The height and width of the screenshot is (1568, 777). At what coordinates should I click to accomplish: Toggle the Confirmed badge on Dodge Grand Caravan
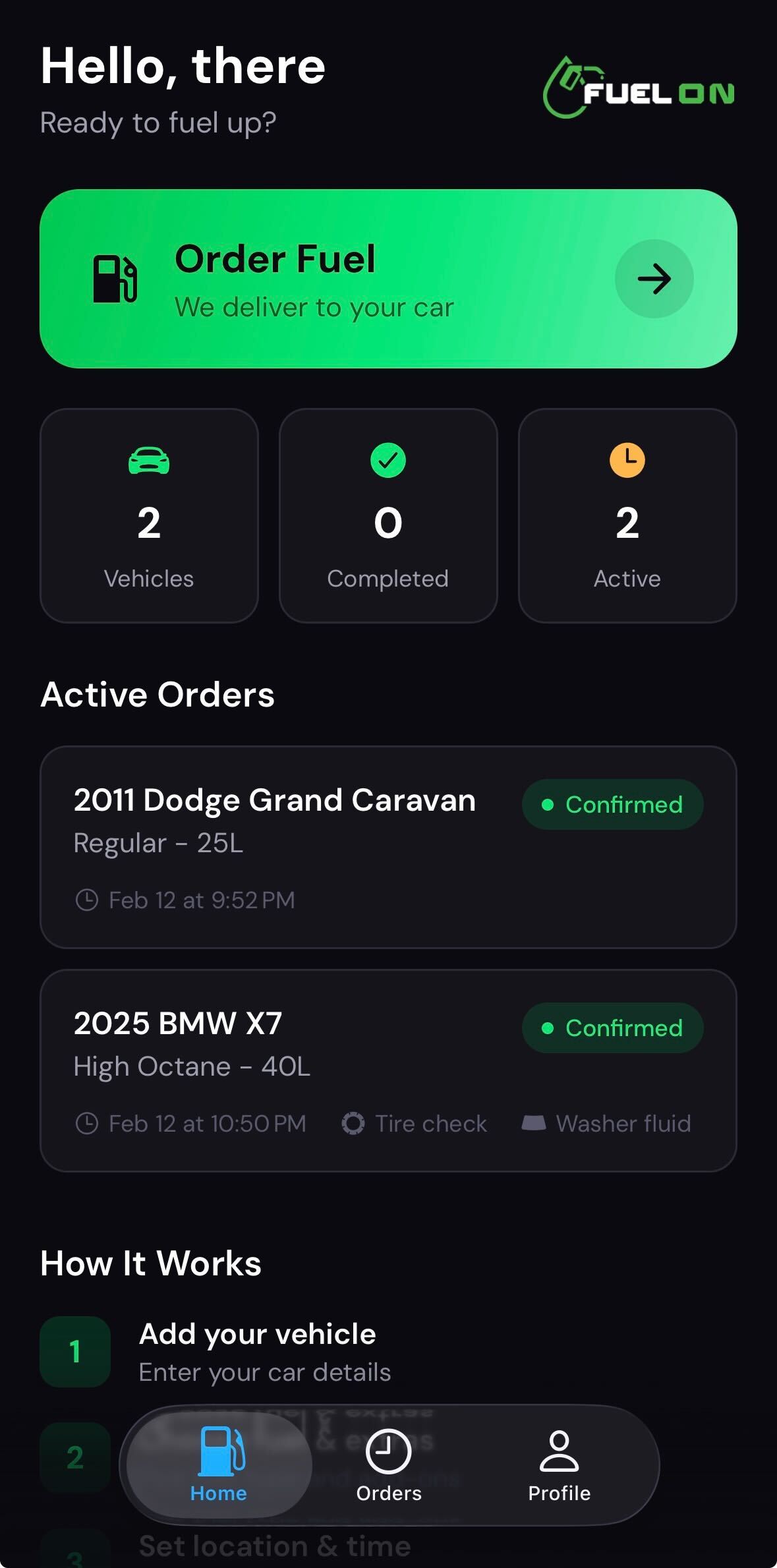point(612,804)
